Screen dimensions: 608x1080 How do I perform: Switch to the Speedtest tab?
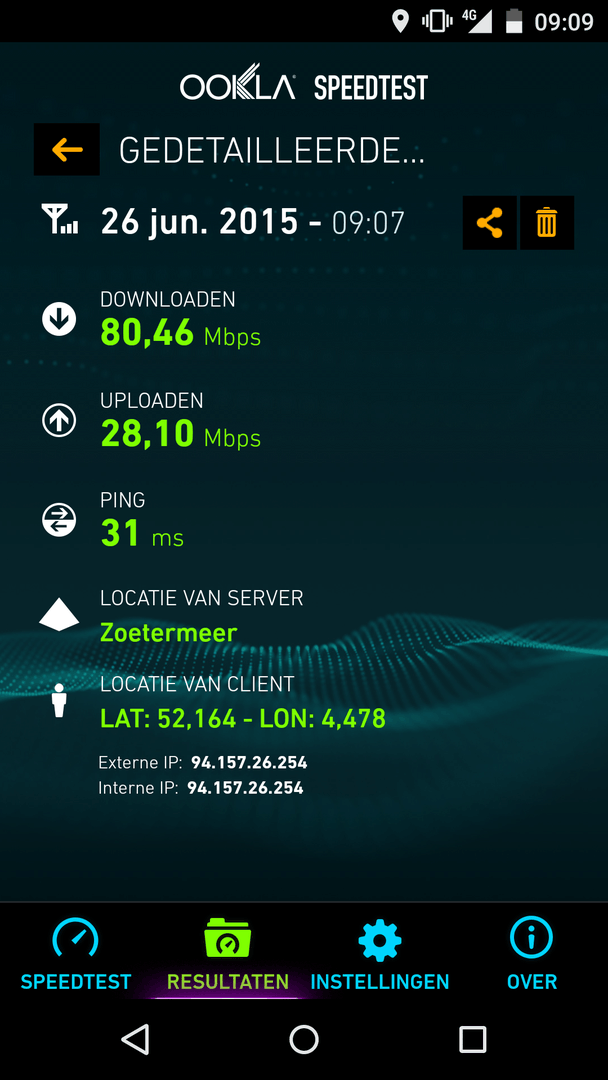[x=76, y=954]
